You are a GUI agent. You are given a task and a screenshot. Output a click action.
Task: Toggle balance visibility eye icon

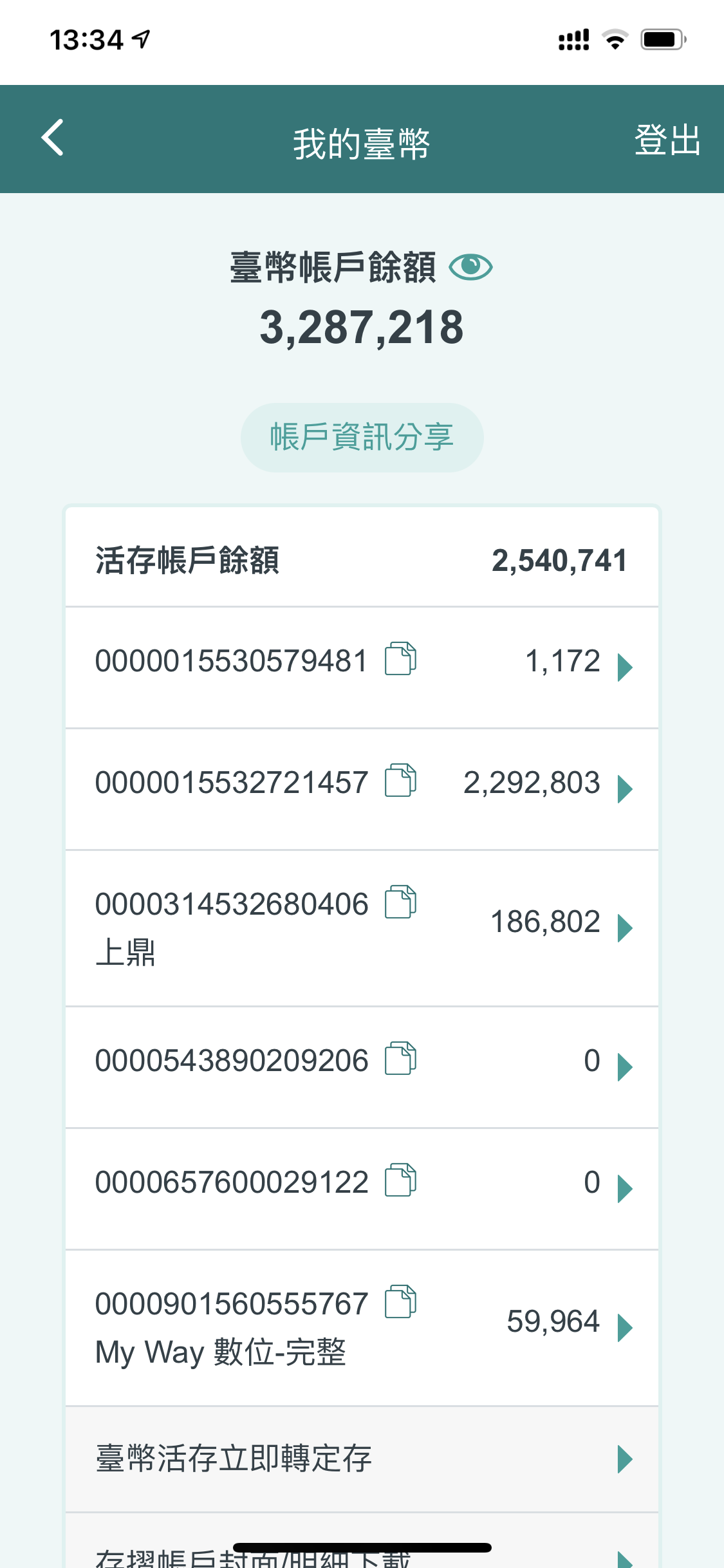tap(470, 266)
